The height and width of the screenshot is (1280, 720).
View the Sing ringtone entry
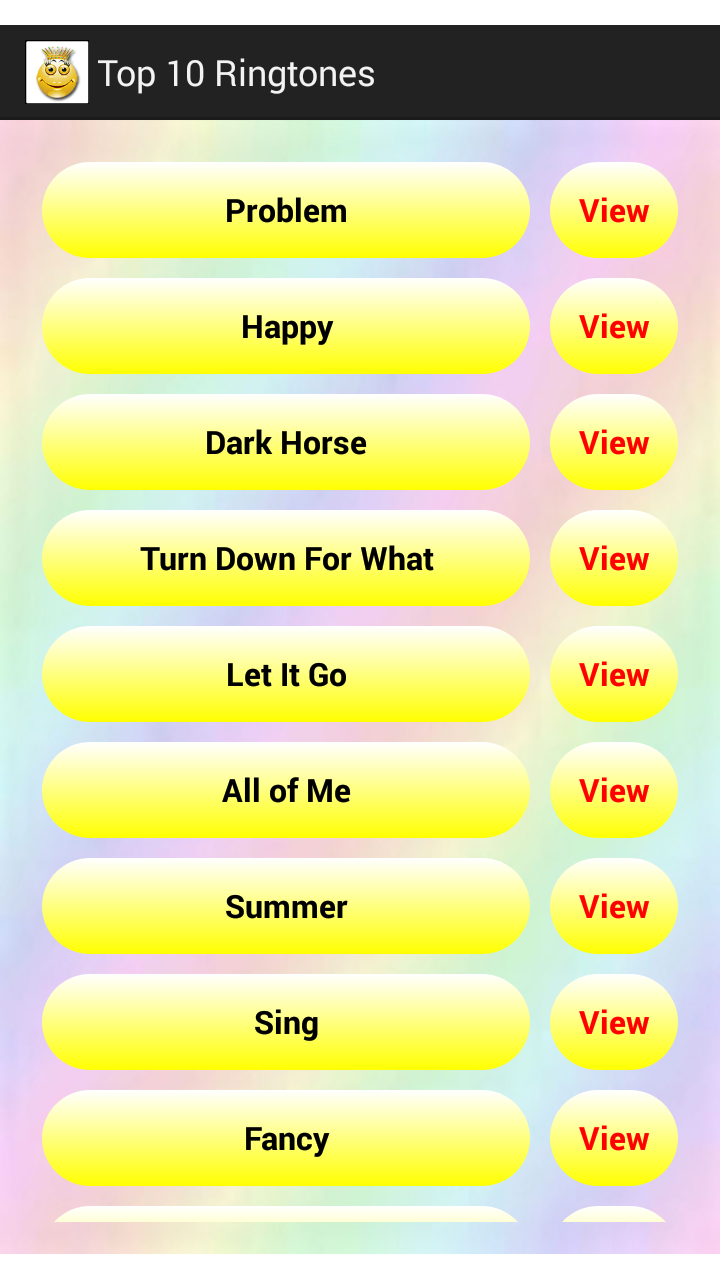tap(614, 1023)
